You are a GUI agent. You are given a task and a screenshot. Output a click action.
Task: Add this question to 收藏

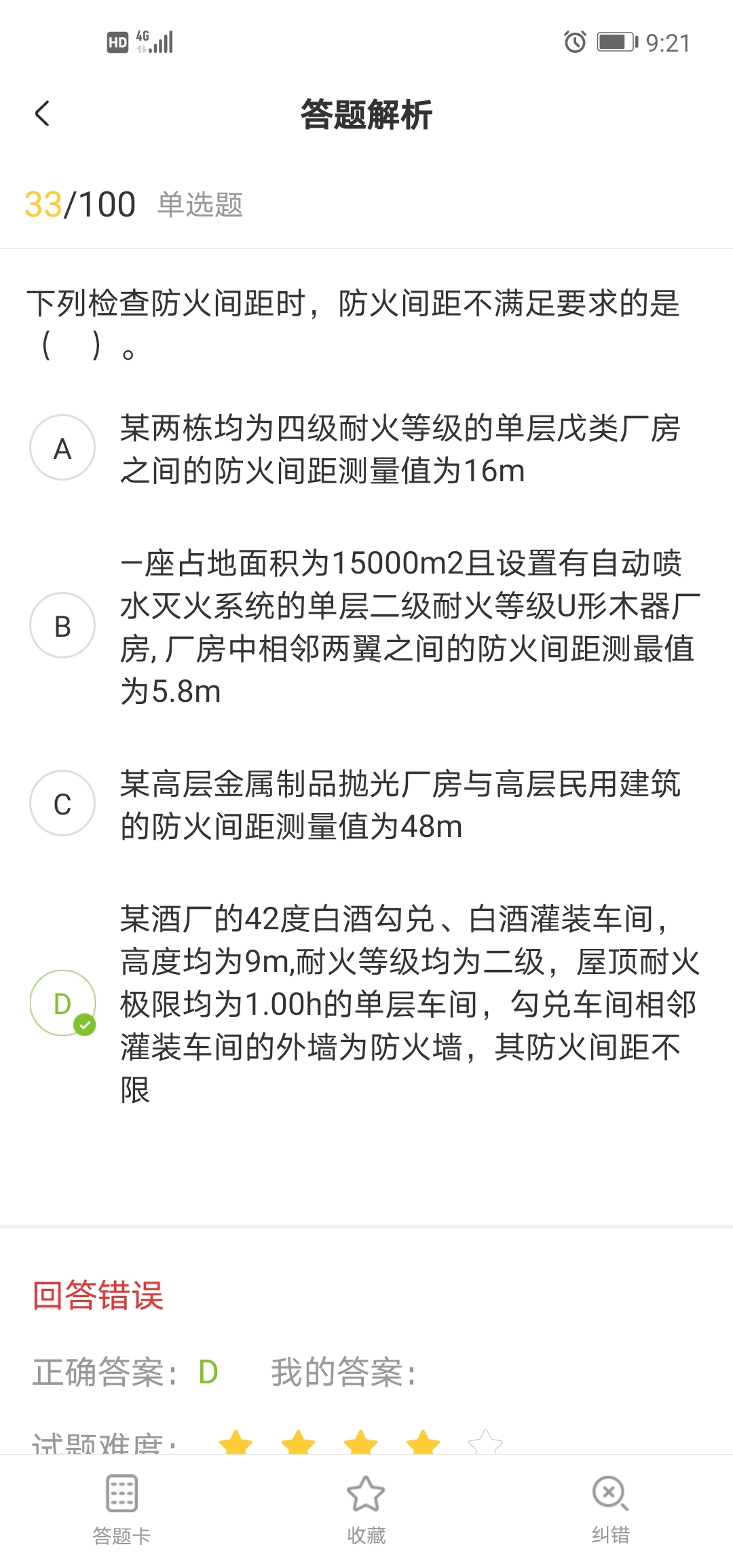tap(366, 1504)
